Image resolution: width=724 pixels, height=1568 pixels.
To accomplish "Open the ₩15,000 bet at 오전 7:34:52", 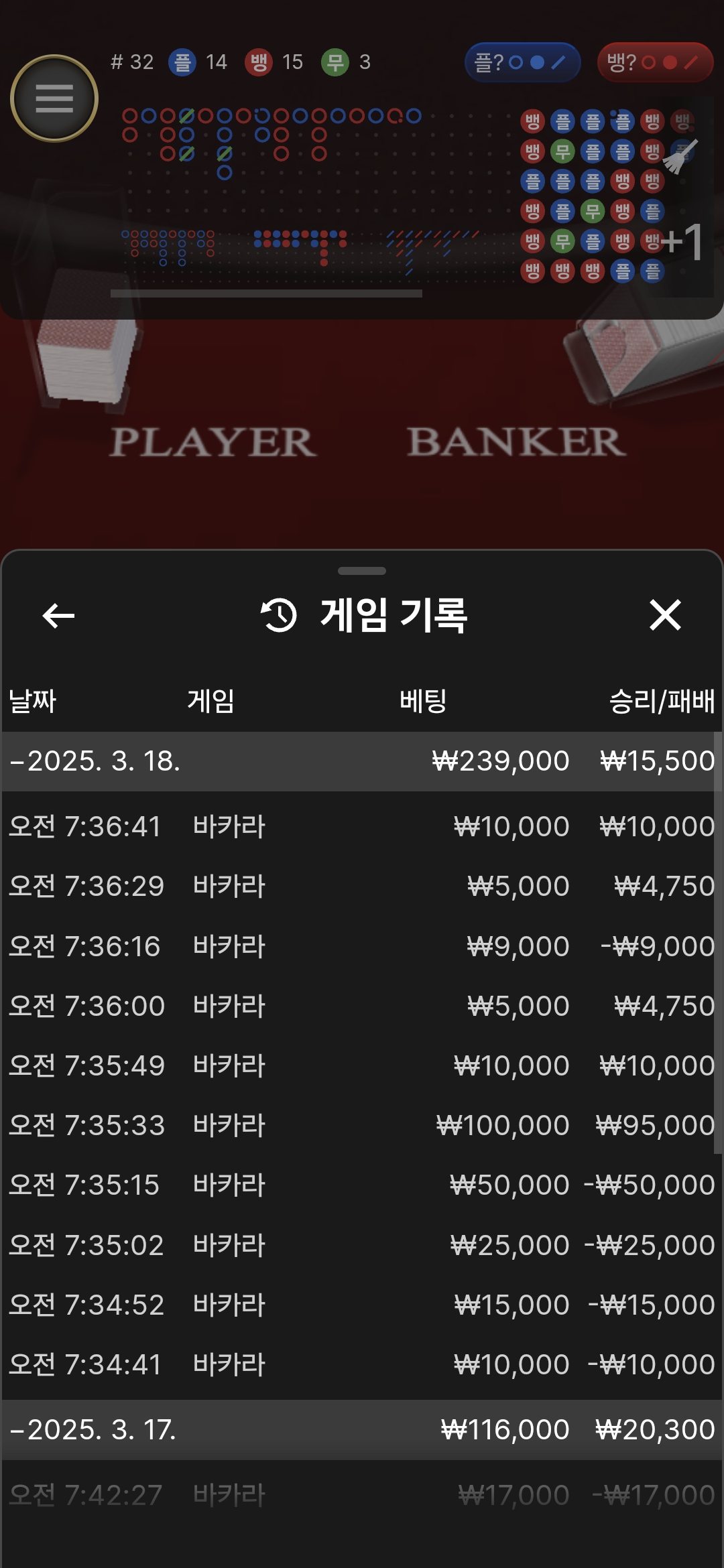I will click(362, 1305).
